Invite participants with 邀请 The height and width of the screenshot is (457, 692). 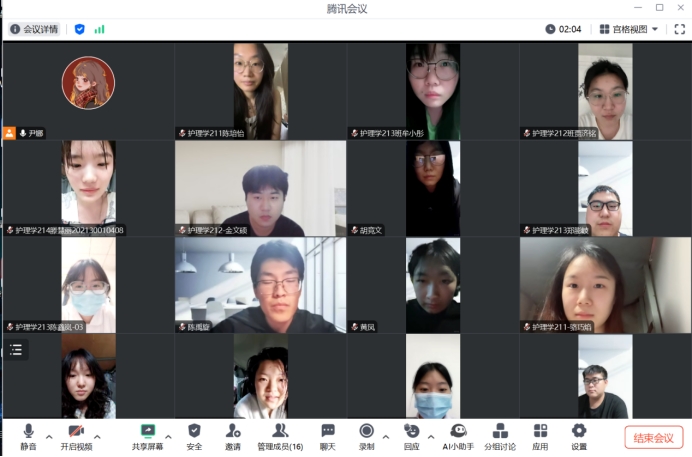233,435
